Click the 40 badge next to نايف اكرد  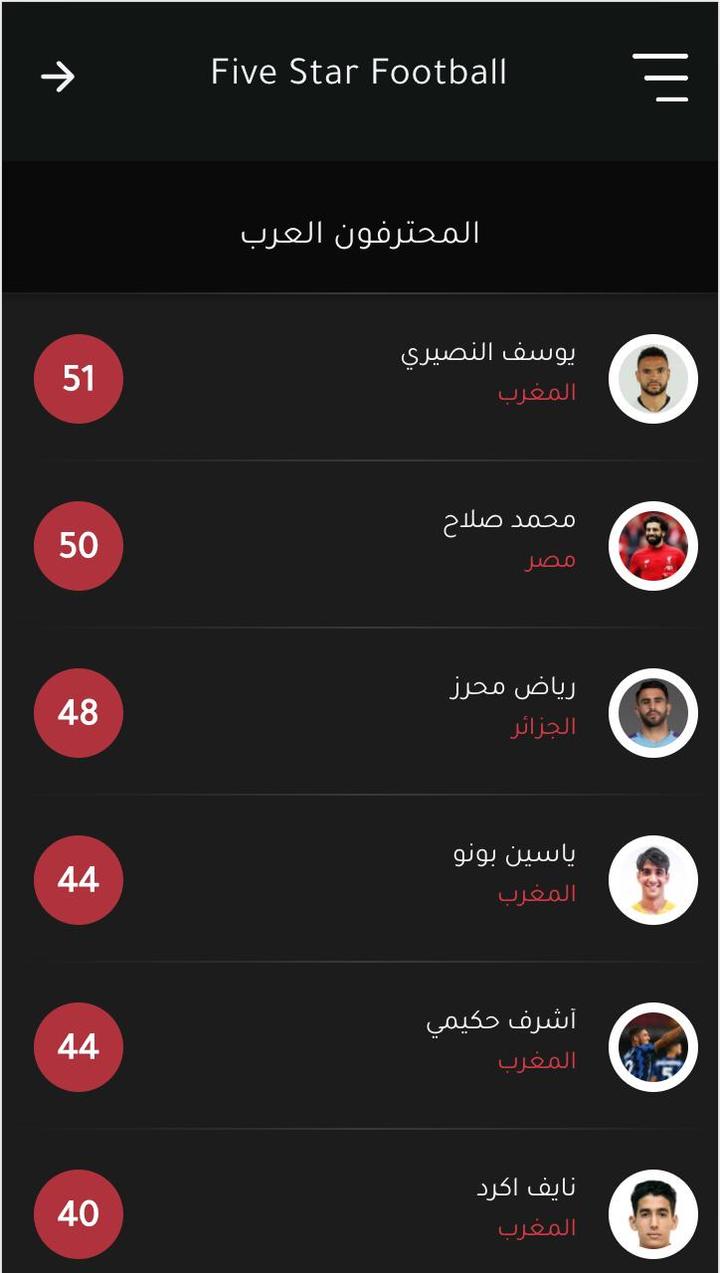[78, 1214]
